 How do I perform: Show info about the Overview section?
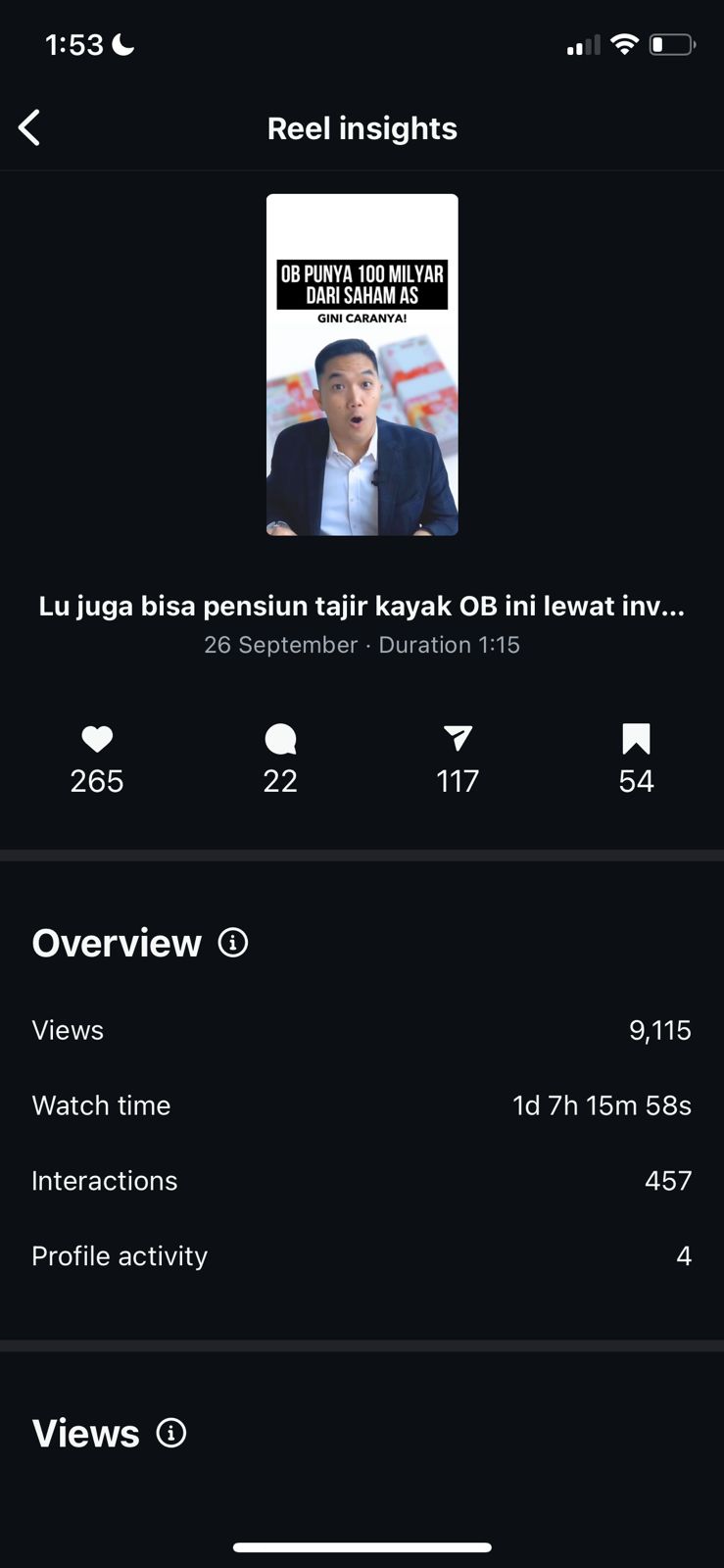coord(233,943)
